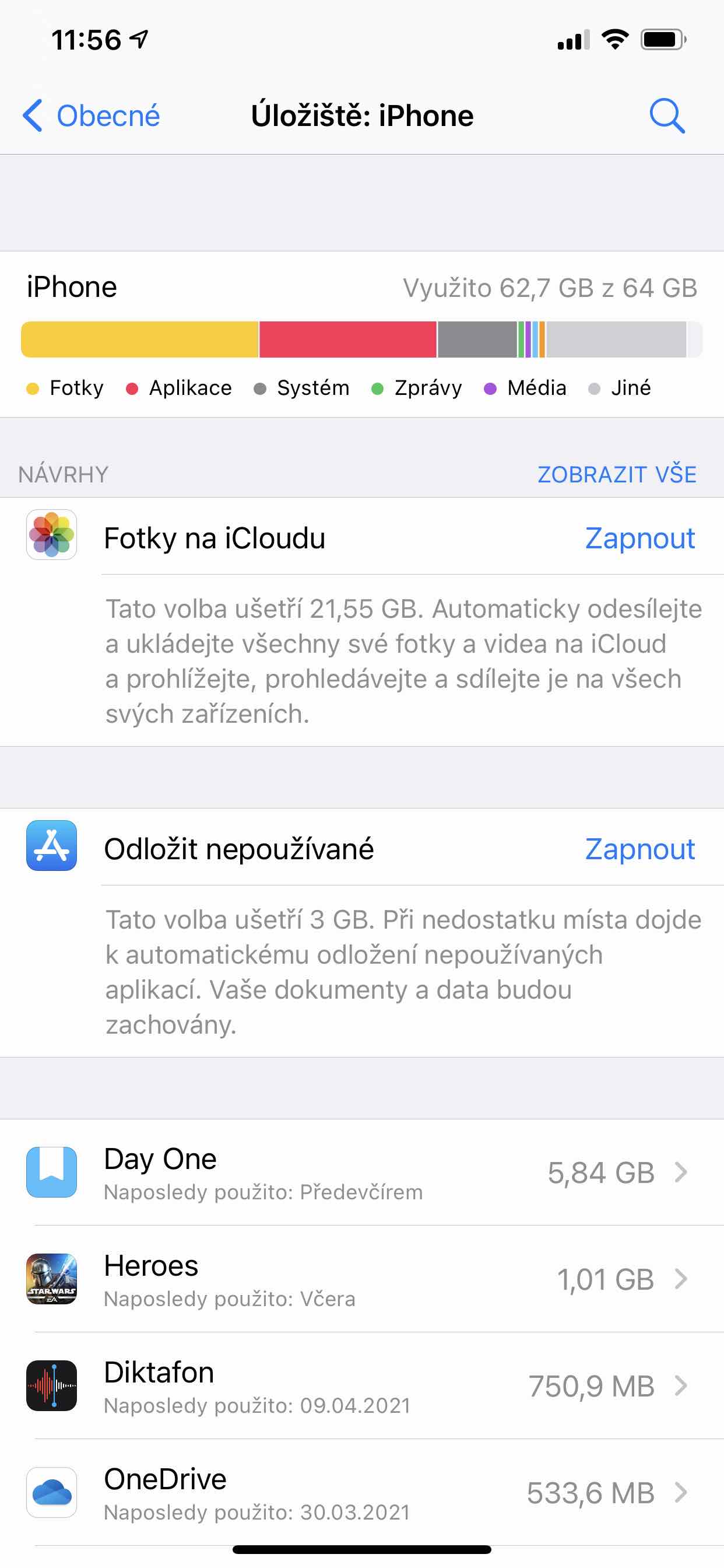Open Diktafon storage details
724x1568 pixels.
click(362, 1386)
